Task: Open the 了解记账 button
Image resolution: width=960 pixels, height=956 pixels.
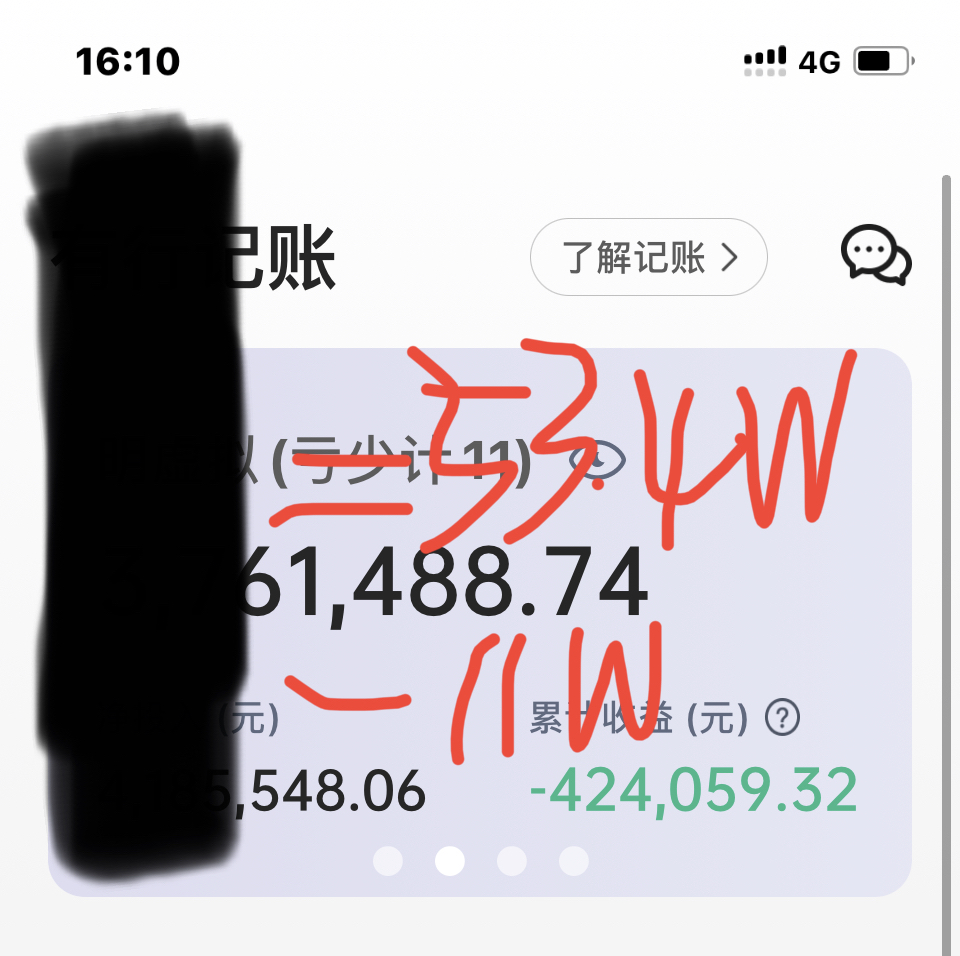Action: click(648, 258)
